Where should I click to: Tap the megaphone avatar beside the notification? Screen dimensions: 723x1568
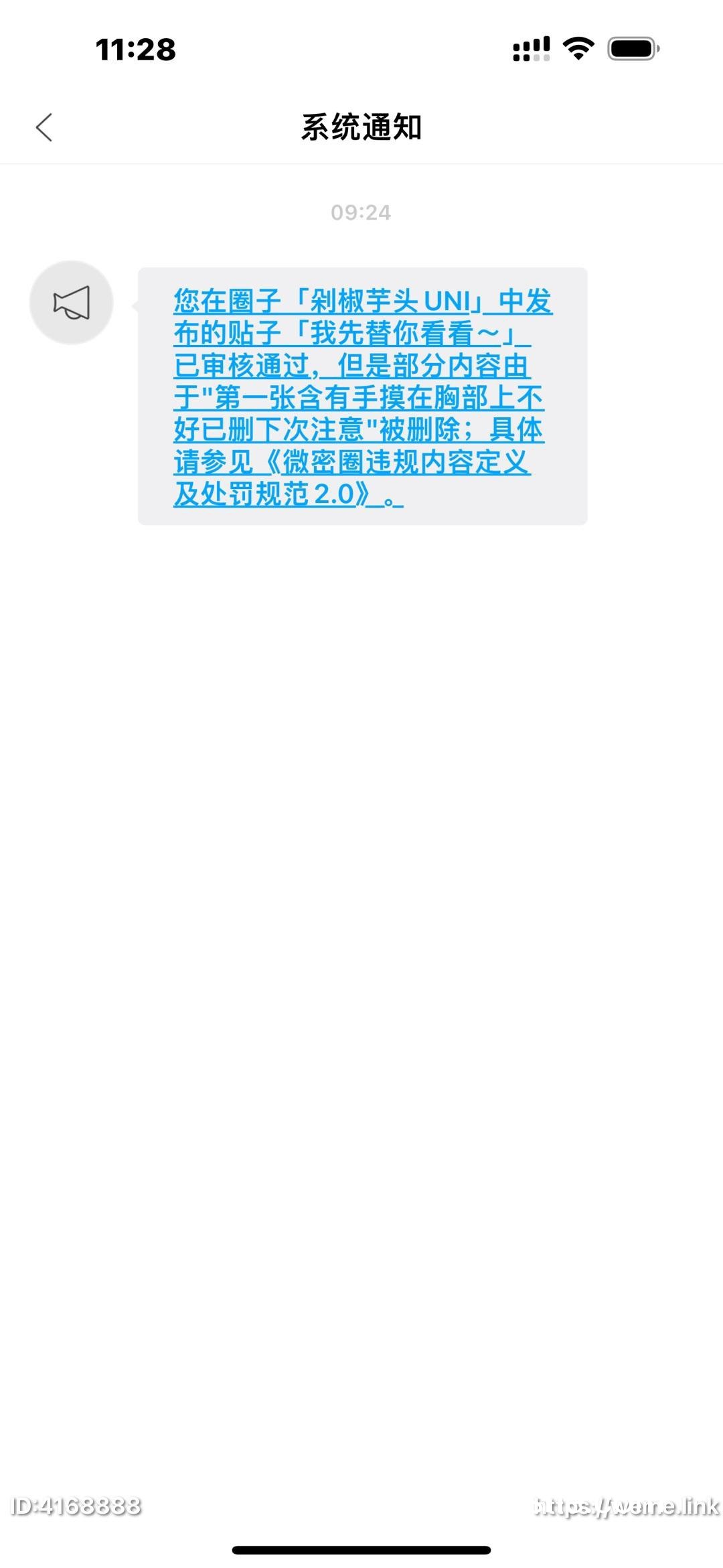click(71, 303)
